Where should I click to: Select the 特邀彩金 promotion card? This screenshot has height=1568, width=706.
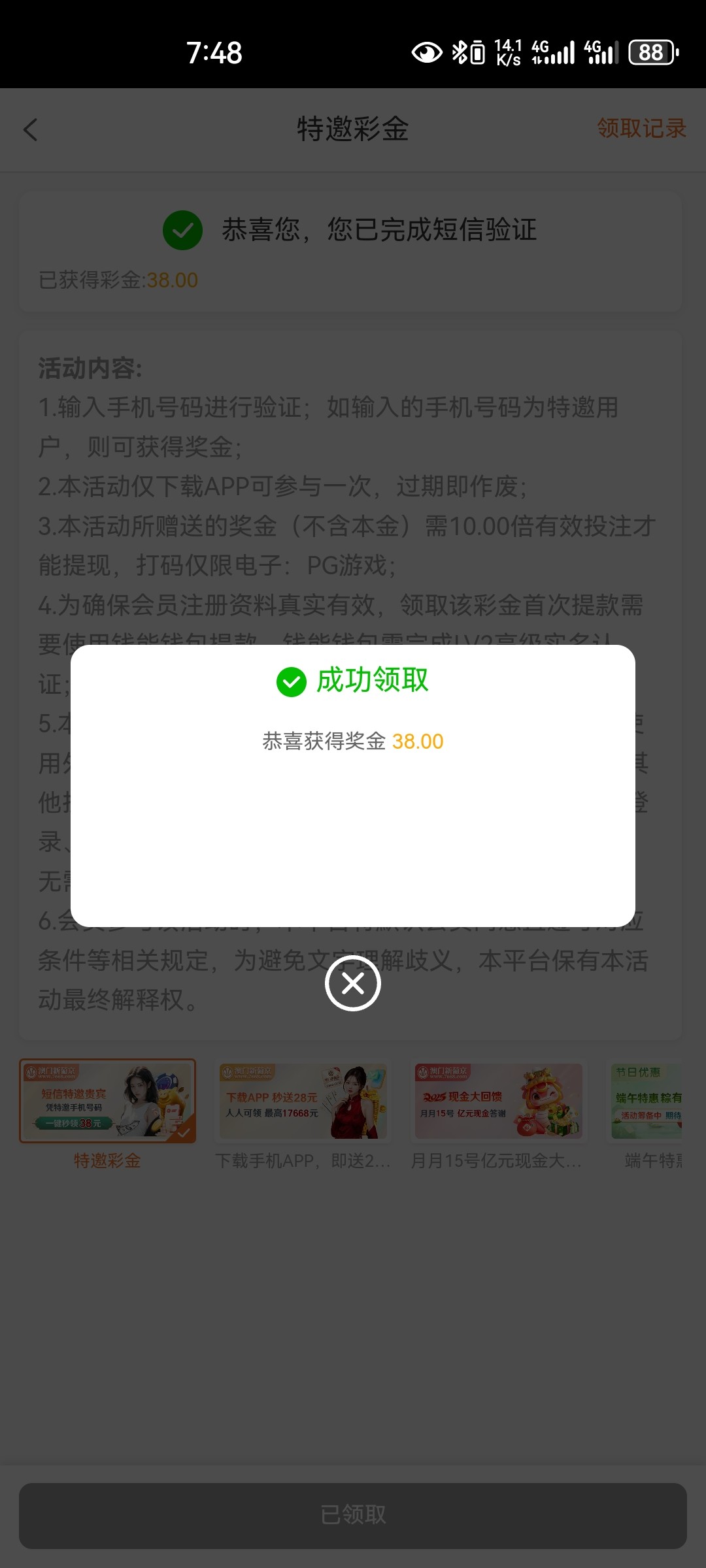pos(107,1101)
